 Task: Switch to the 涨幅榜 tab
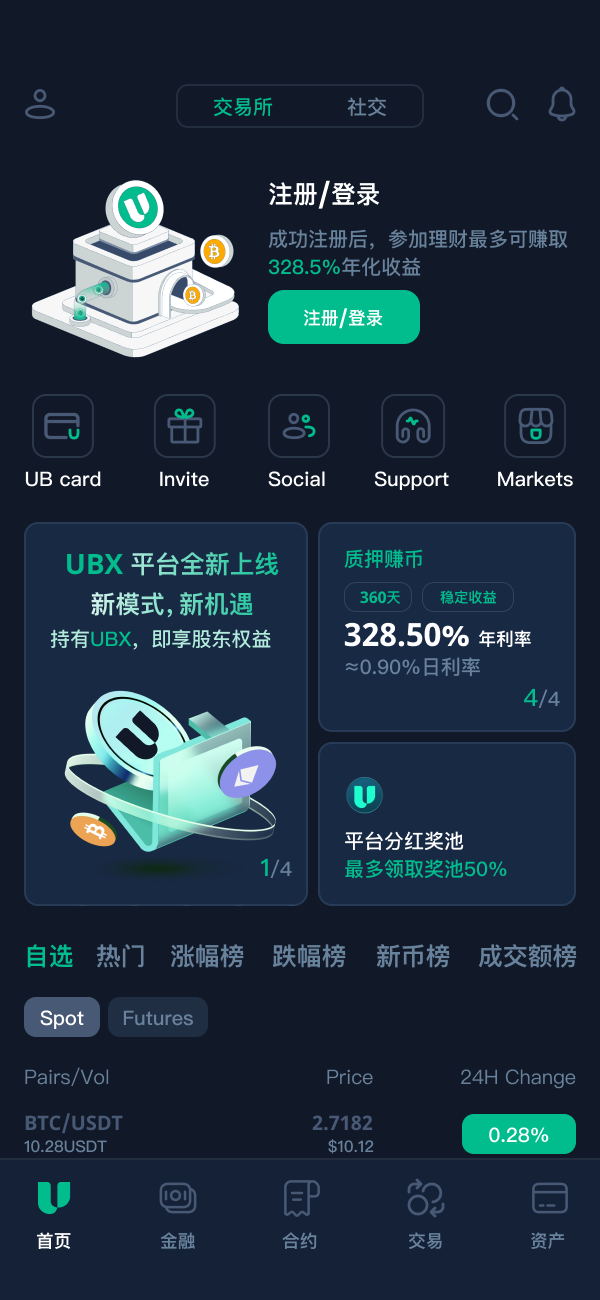[207, 957]
